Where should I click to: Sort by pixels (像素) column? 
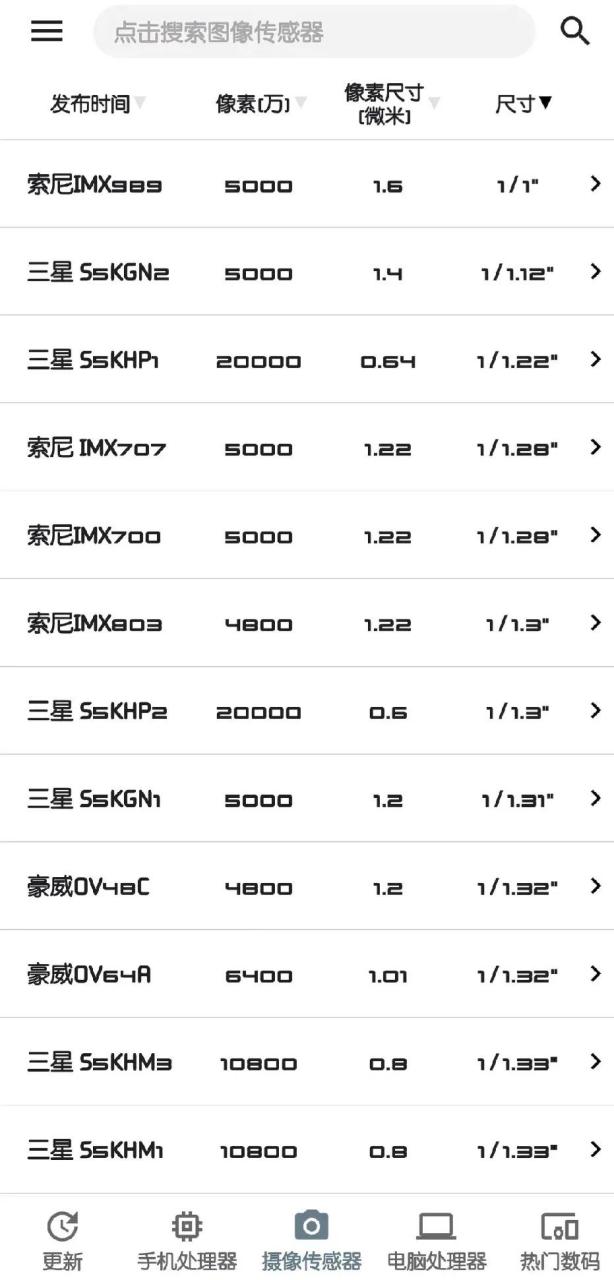(261, 103)
